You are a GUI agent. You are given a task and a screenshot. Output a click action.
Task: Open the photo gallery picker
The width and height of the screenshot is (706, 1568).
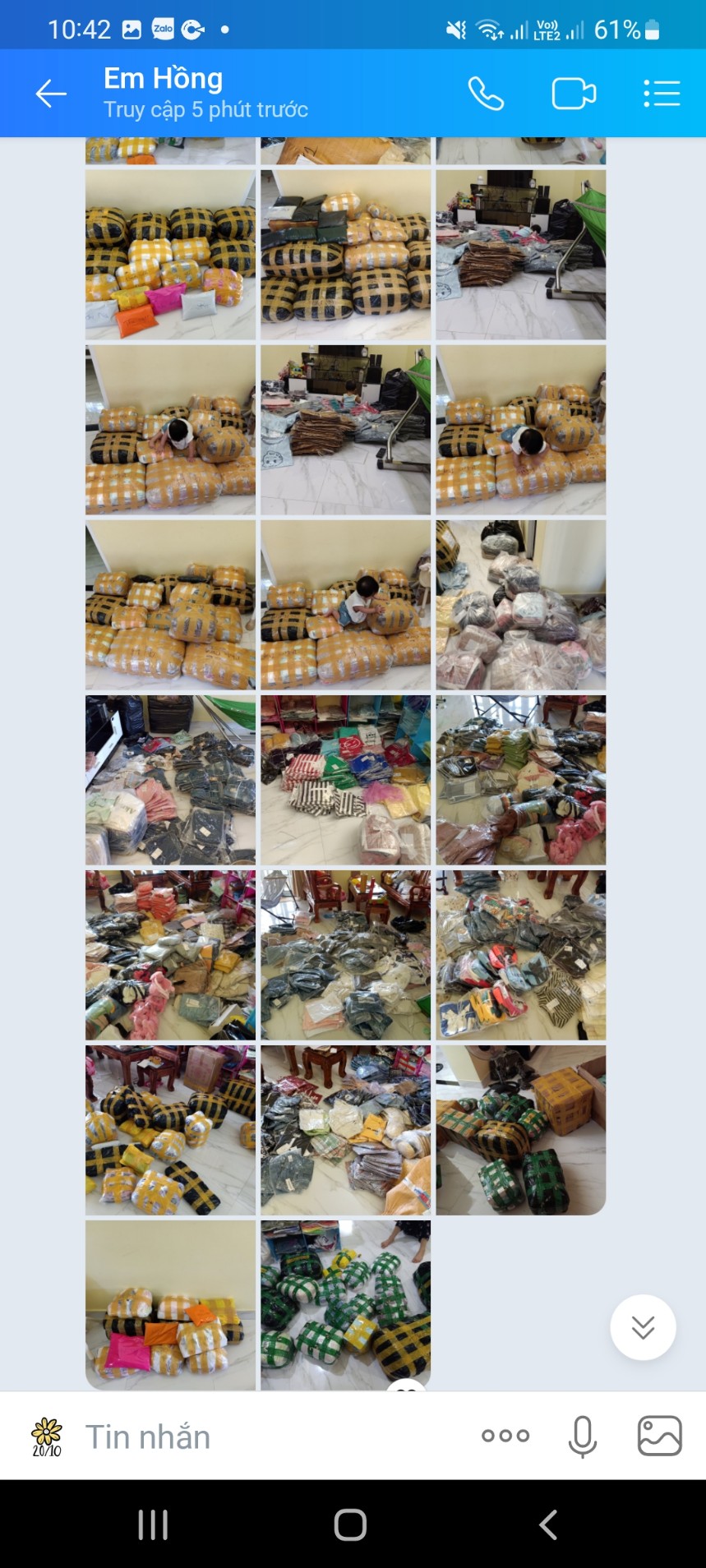click(660, 1436)
